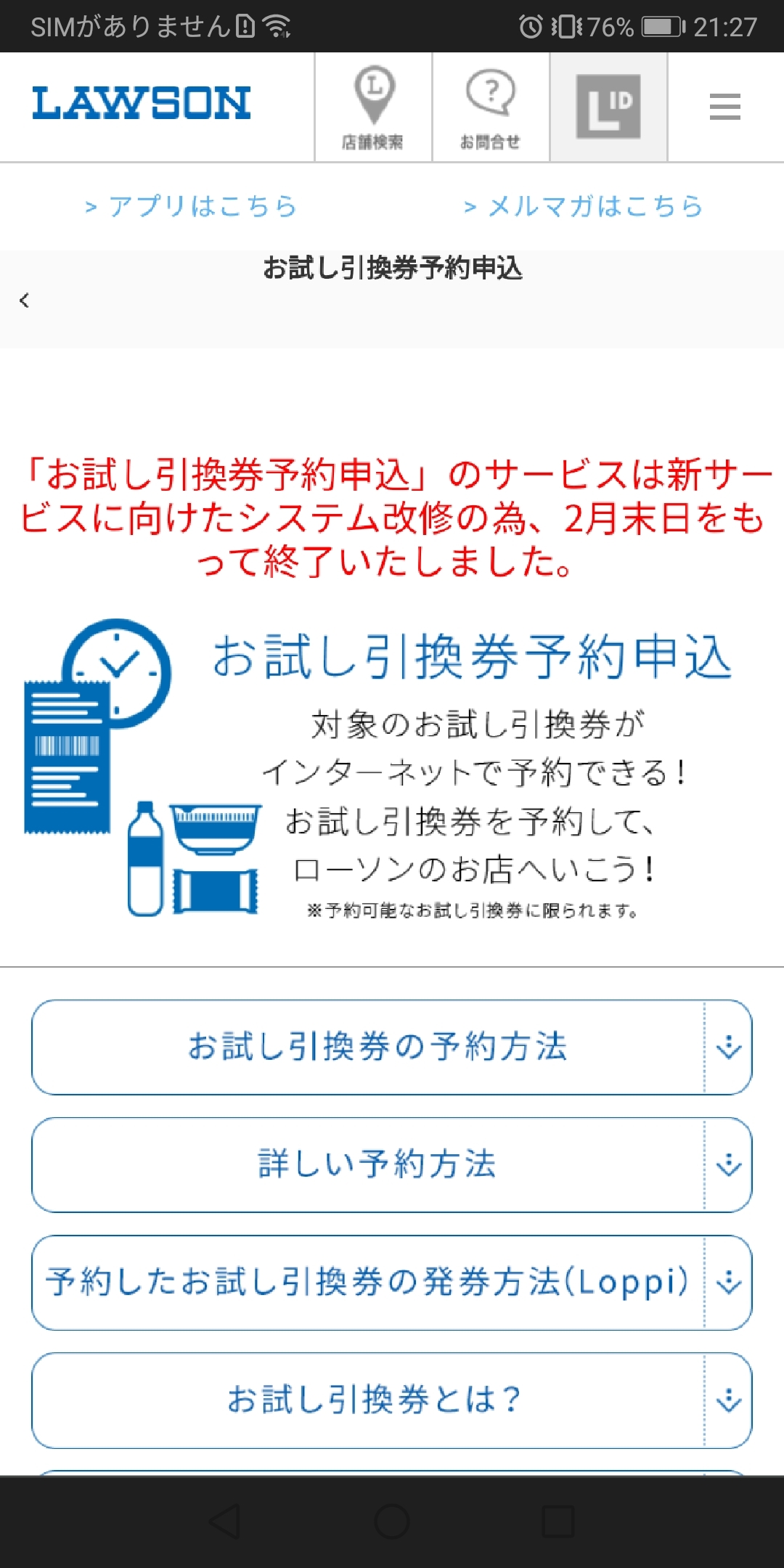Follow the アプリはこちら link
This screenshot has height=1568, width=784.
(x=191, y=206)
